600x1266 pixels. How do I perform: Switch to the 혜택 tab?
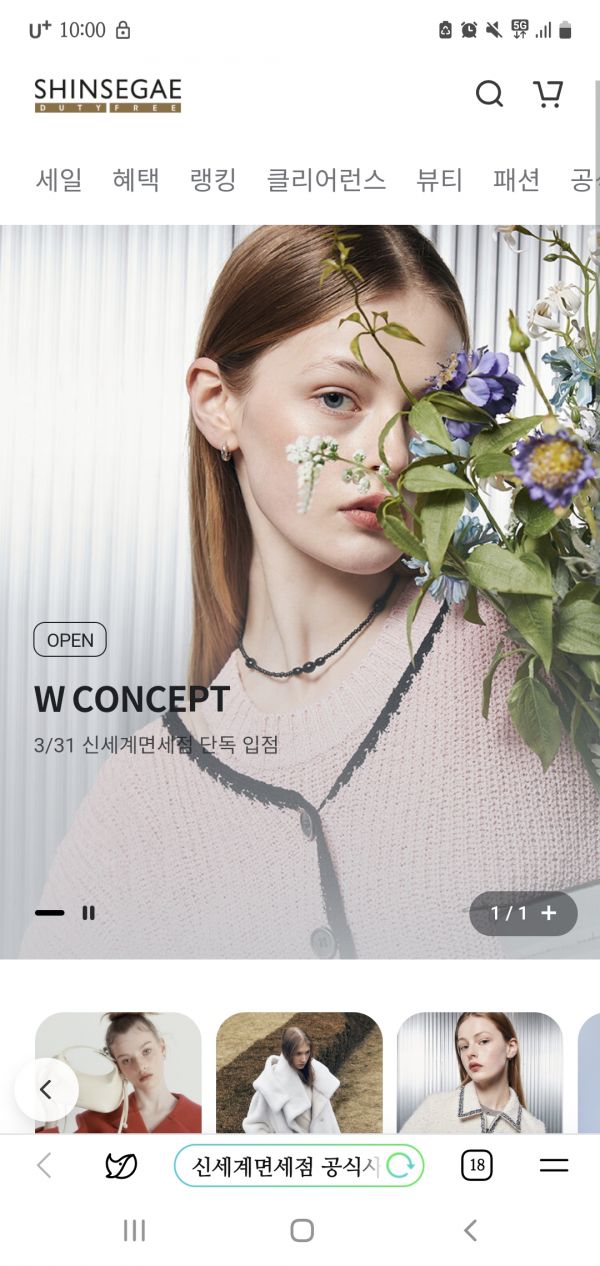tap(135, 180)
